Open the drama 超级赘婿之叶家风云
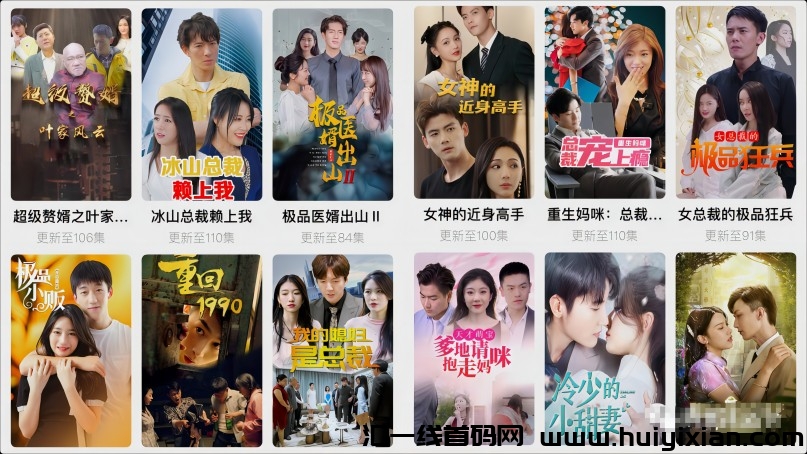807x454 pixels. pos(70,105)
